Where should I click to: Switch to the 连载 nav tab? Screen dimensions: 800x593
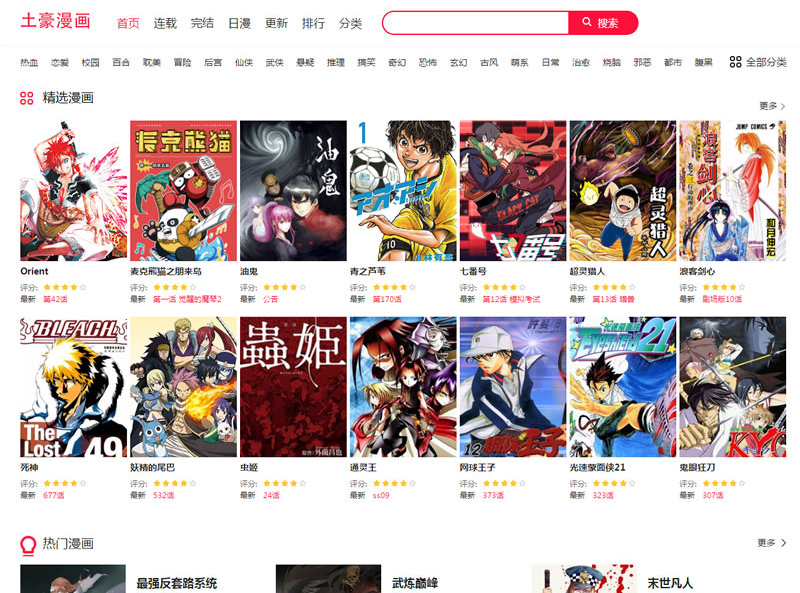(x=165, y=23)
